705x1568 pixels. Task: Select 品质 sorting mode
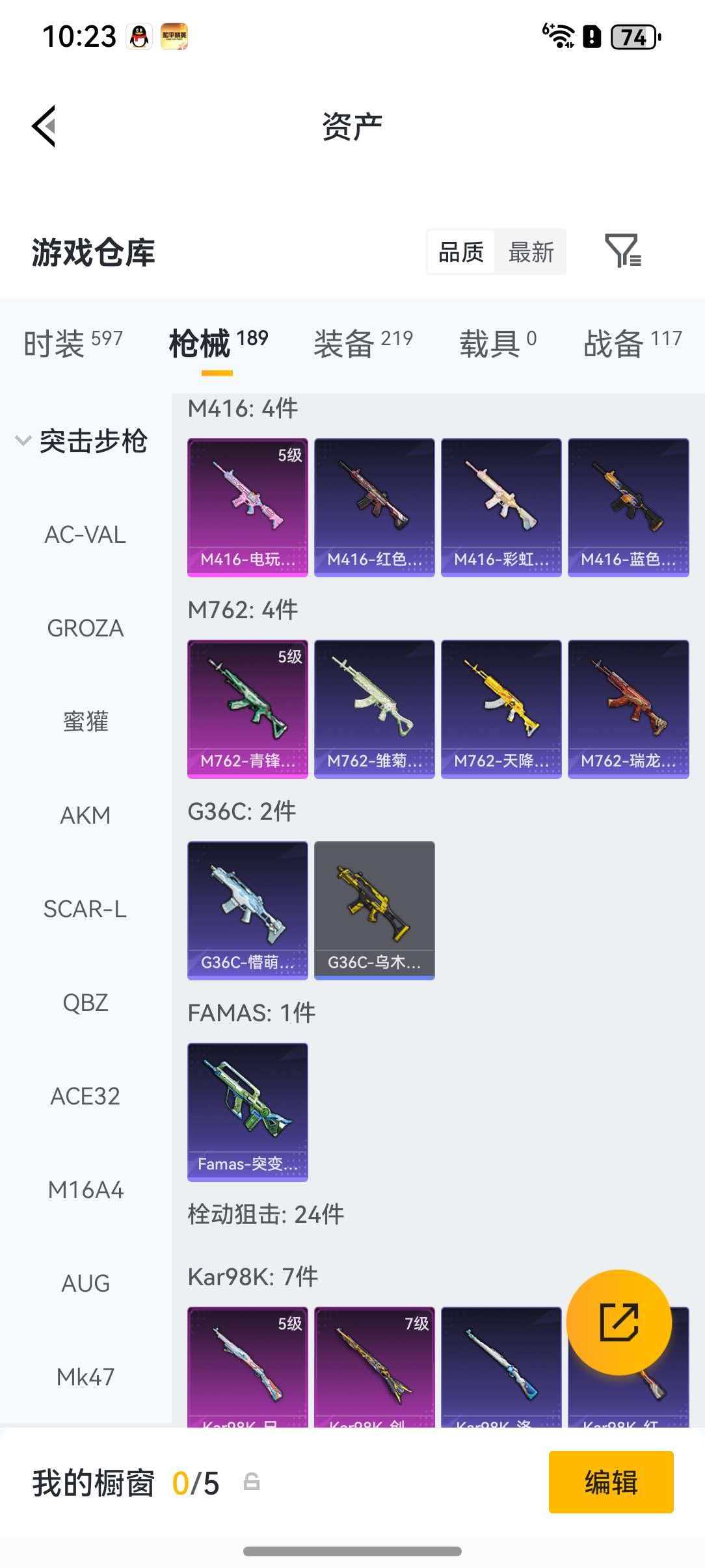pos(460,252)
